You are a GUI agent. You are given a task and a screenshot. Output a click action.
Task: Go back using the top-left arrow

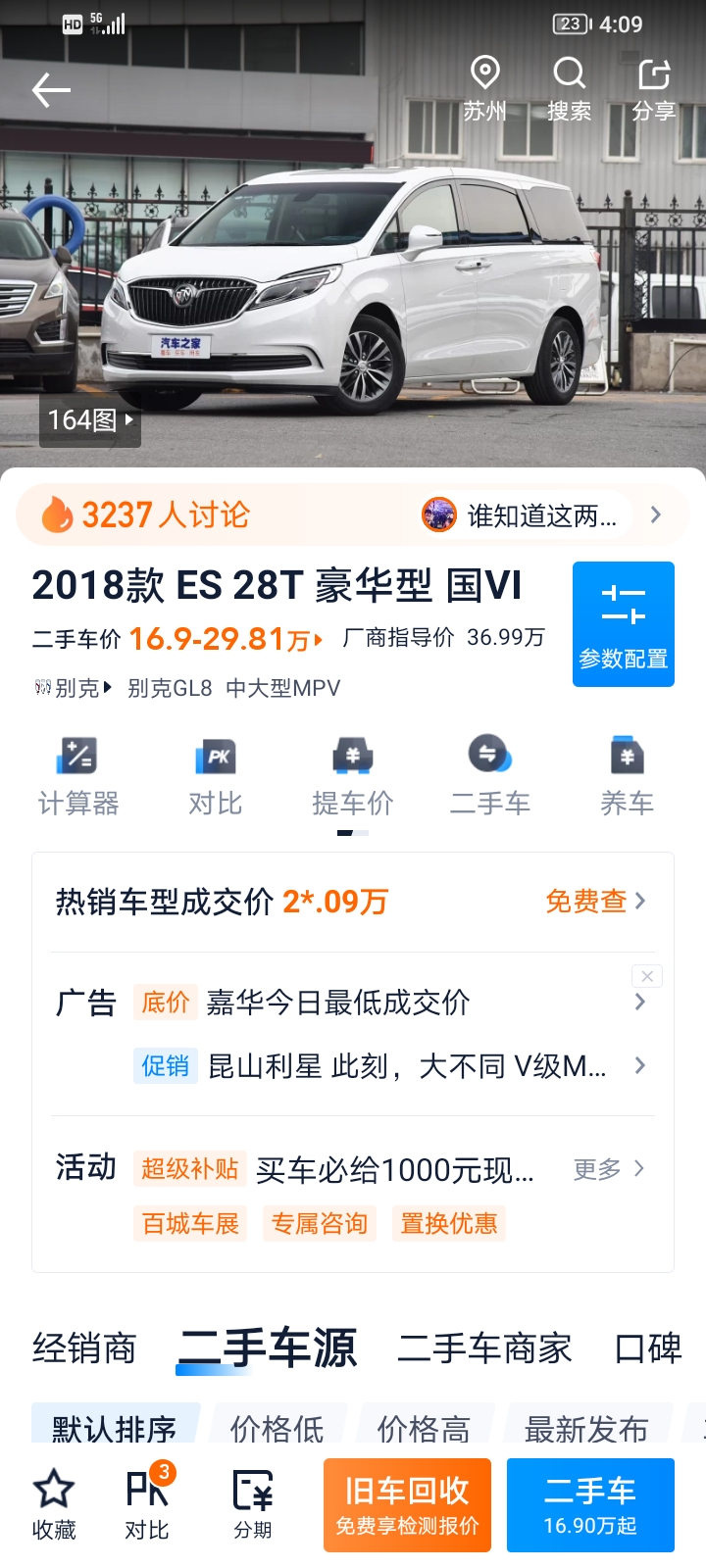click(51, 91)
